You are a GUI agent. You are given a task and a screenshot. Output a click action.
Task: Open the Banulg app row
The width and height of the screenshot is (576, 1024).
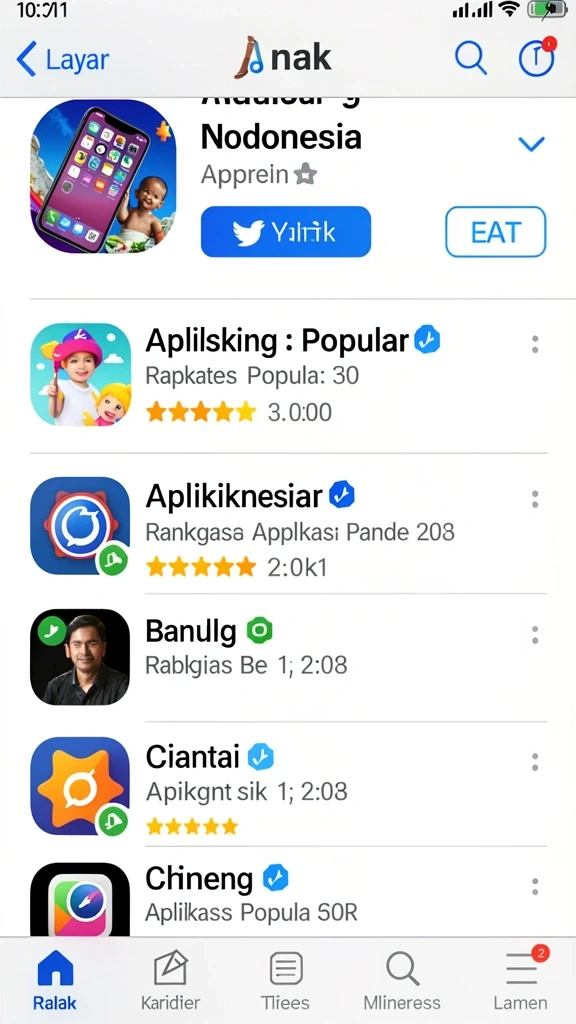click(288, 657)
